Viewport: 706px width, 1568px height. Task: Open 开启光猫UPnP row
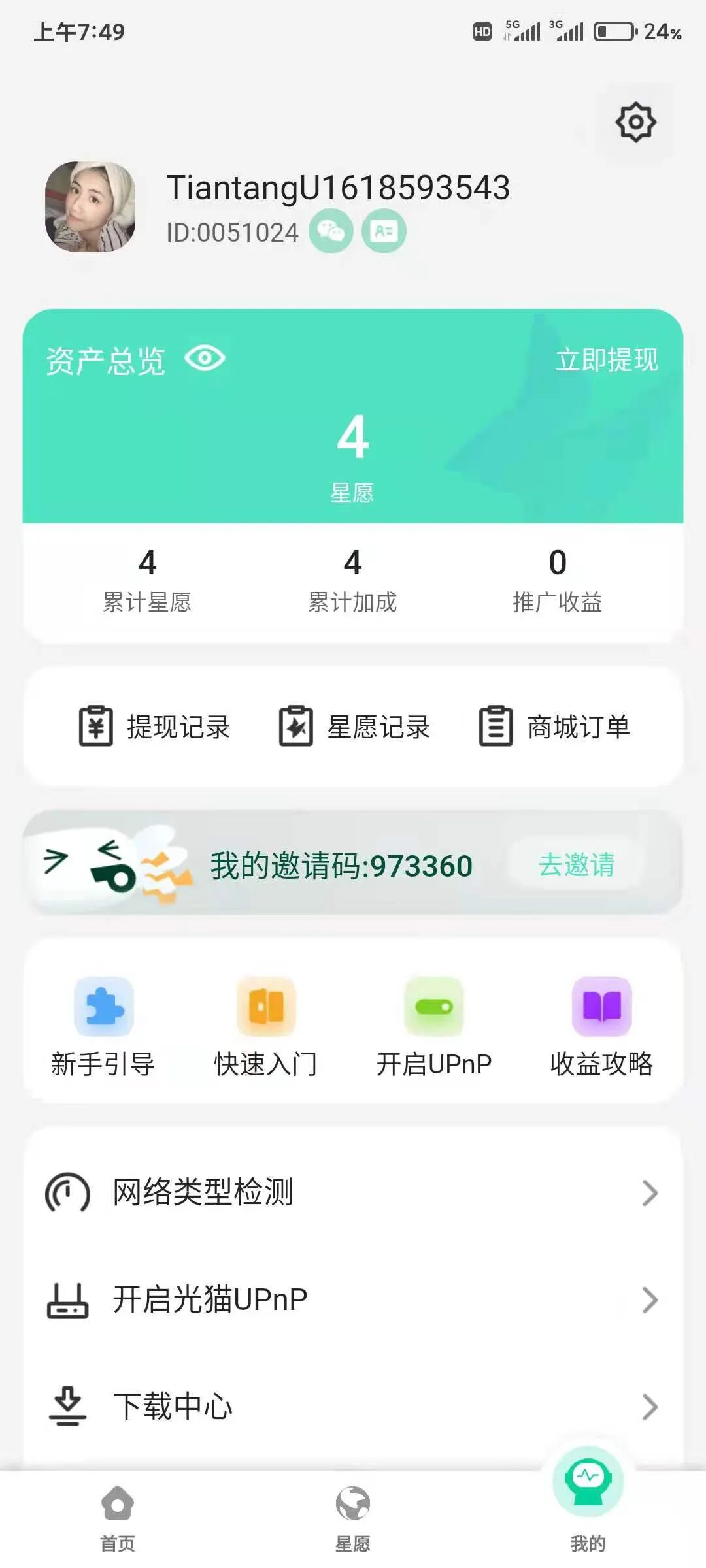[353, 1299]
